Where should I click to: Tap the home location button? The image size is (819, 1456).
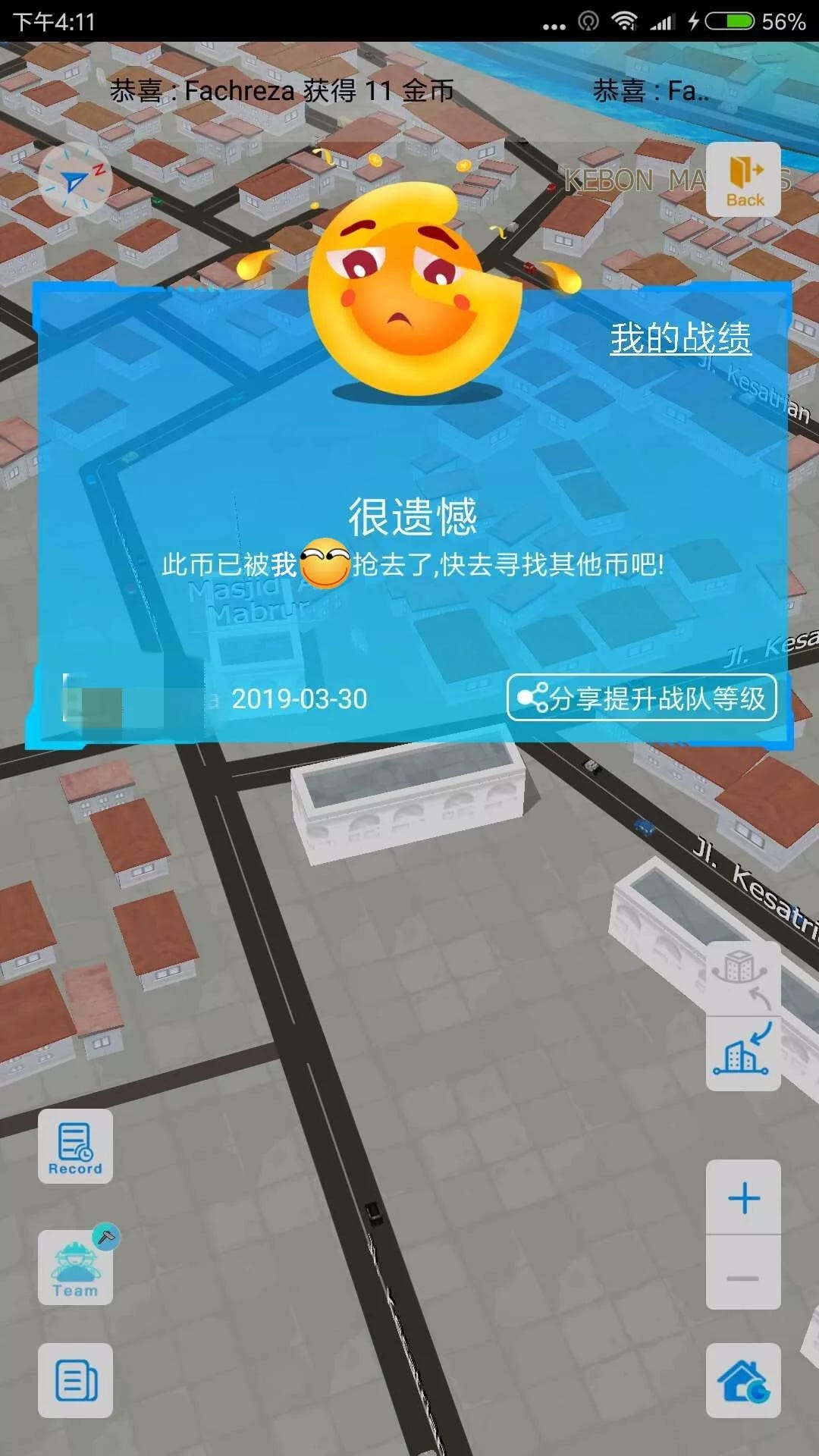tap(743, 1380)
